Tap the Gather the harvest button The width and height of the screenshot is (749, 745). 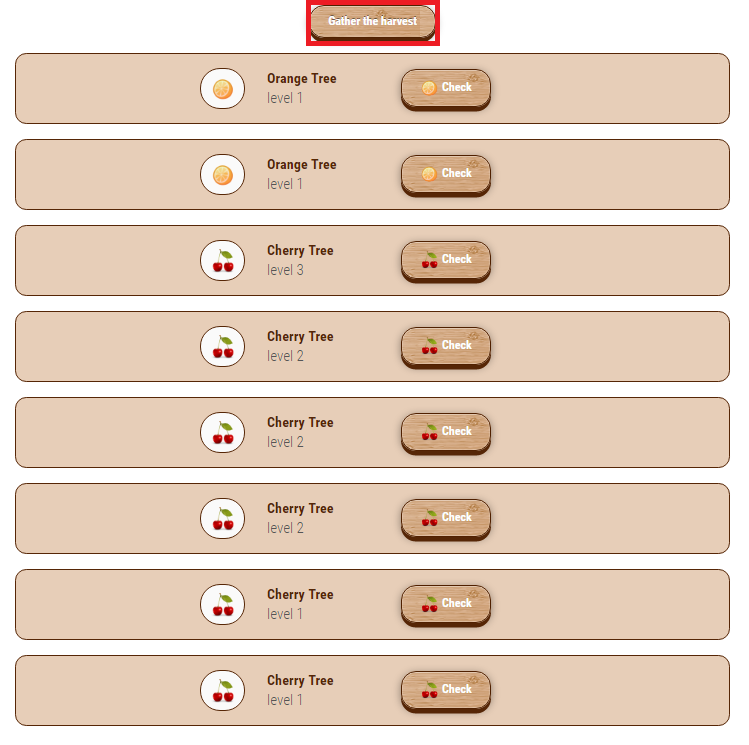[372, 22]
